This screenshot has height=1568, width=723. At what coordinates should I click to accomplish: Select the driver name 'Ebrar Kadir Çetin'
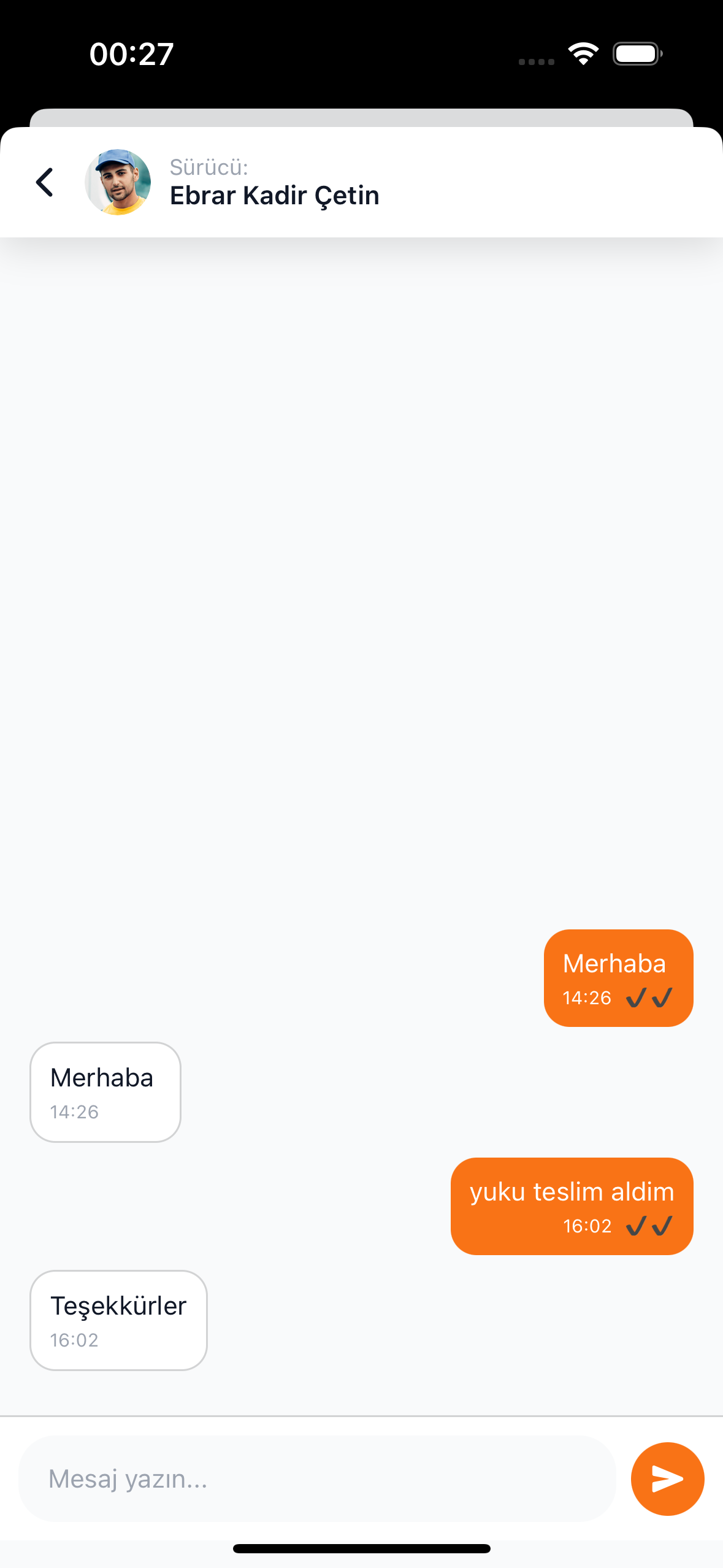[274, 196]
